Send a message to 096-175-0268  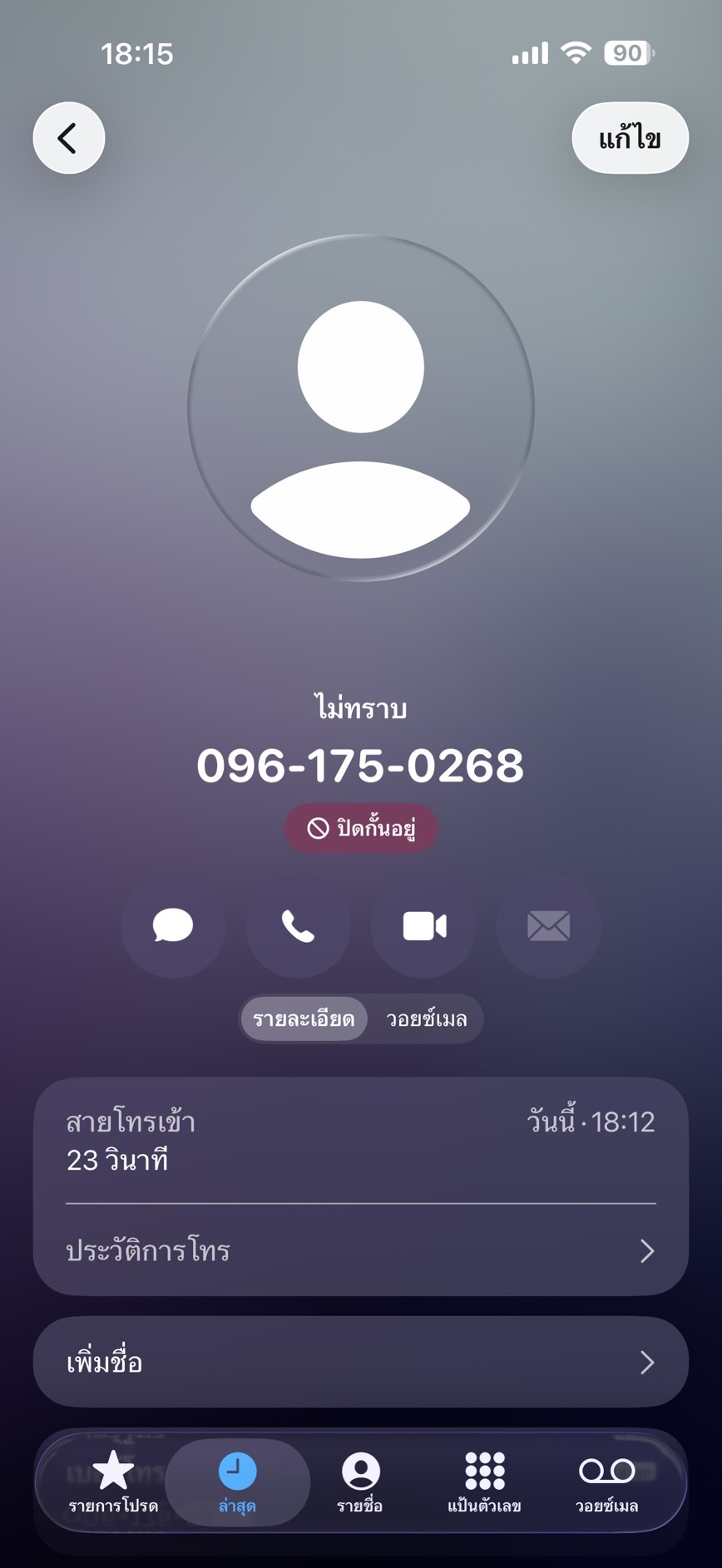tap(173, 925)
